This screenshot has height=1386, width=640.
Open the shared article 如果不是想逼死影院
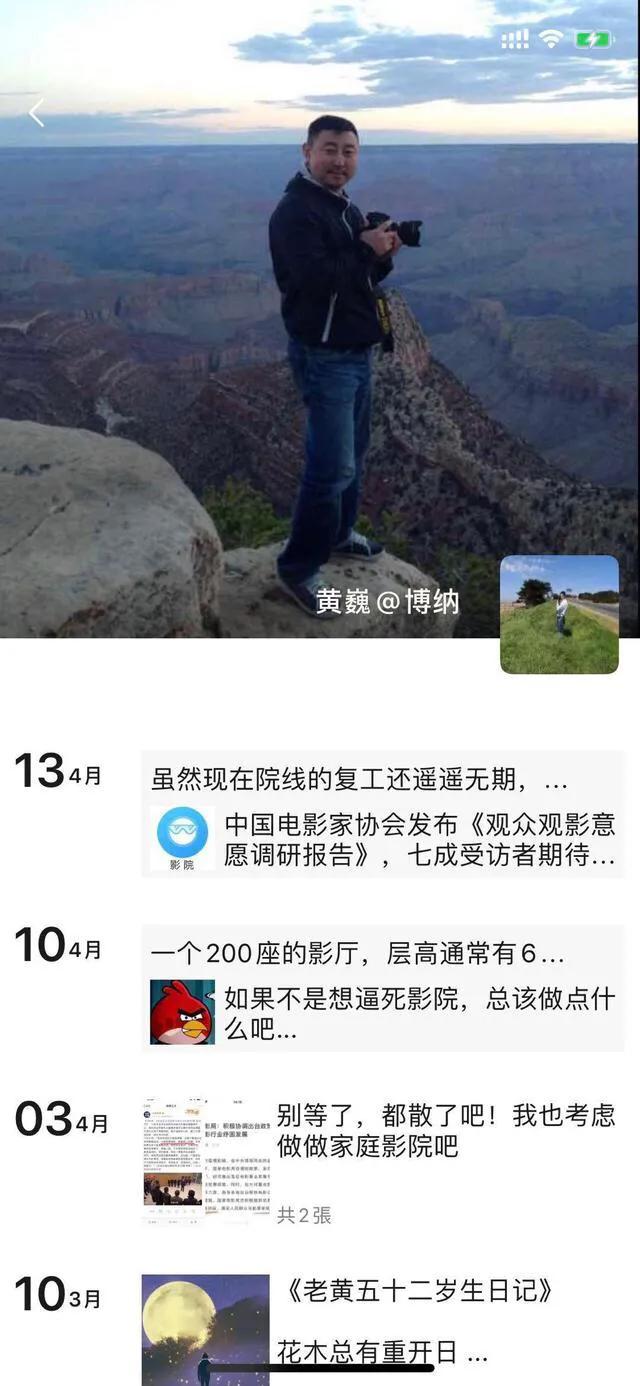click(384, 1013)
